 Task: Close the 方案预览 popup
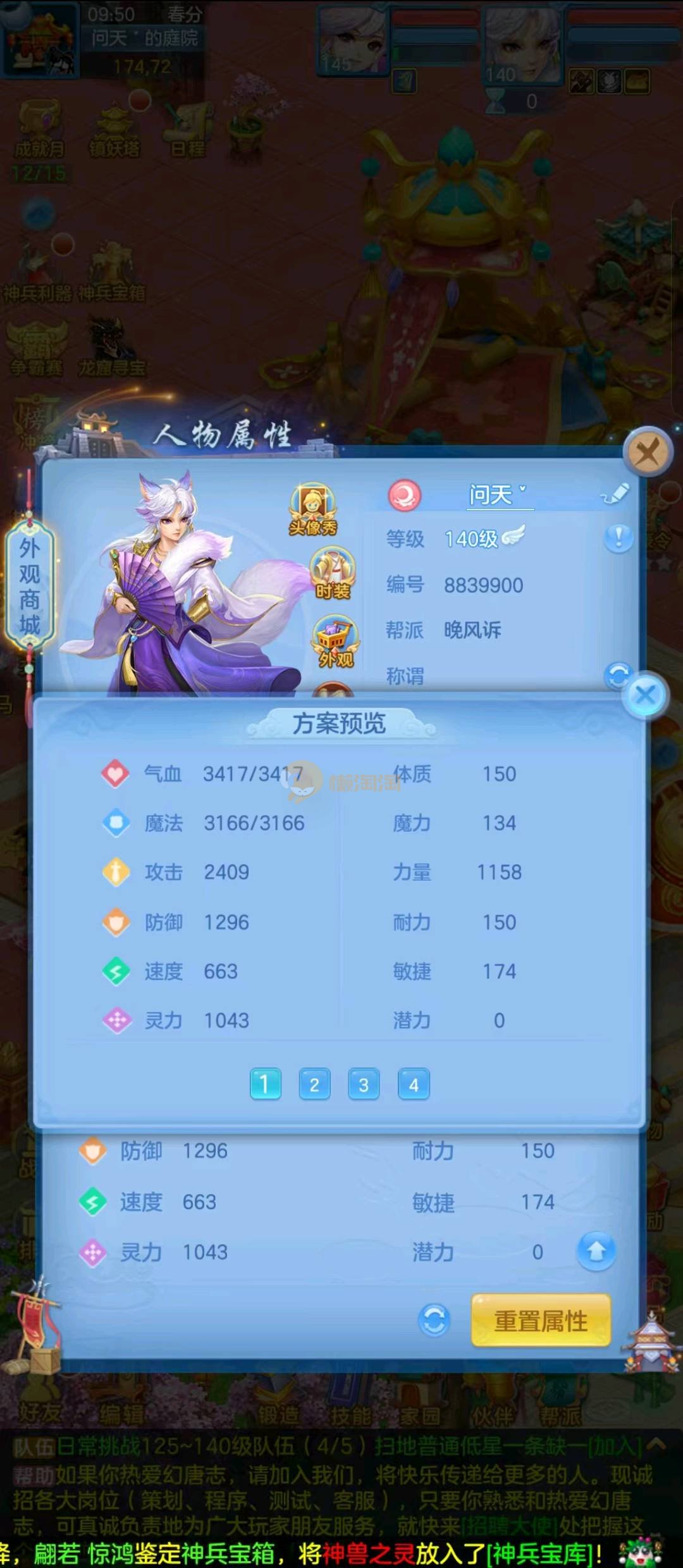pyautogui.click(x=644, y=695)
